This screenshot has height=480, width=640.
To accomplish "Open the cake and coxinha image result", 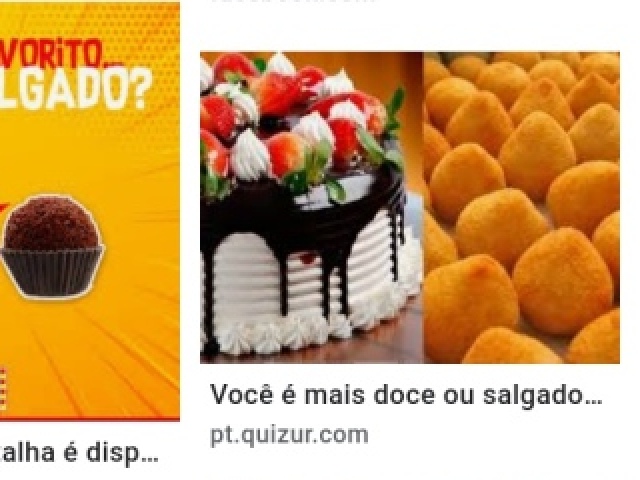I will (410, 208).
